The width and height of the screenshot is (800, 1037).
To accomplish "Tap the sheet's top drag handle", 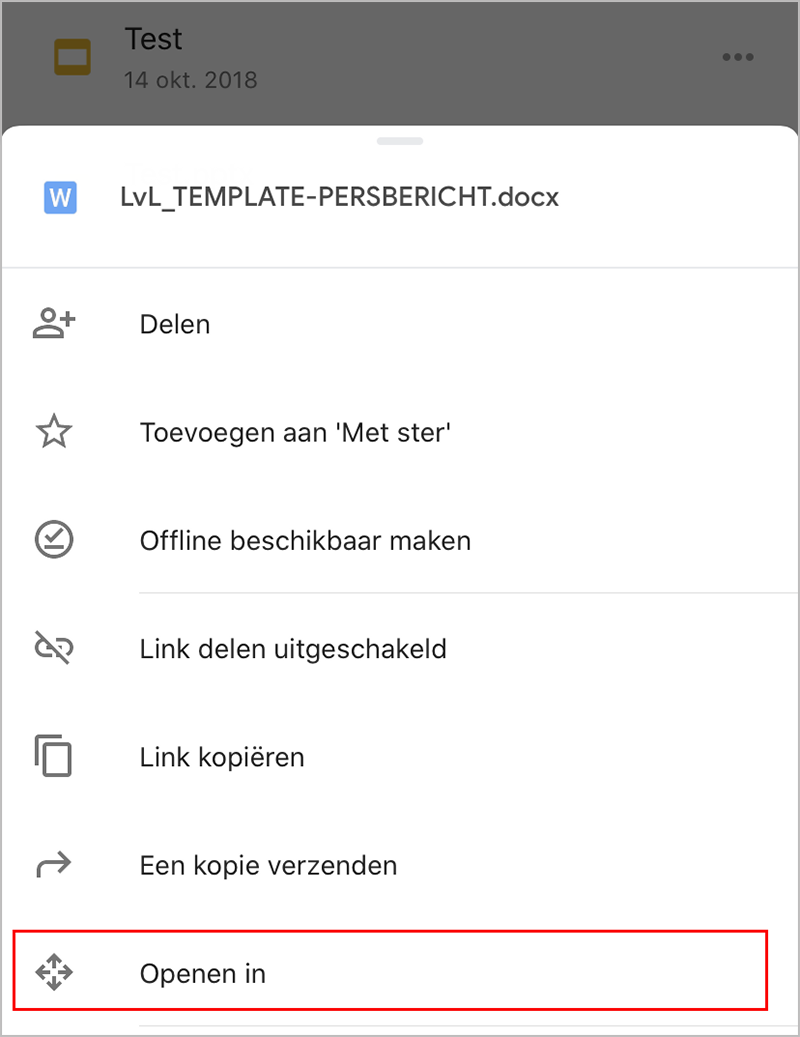I will click(400, 141).
